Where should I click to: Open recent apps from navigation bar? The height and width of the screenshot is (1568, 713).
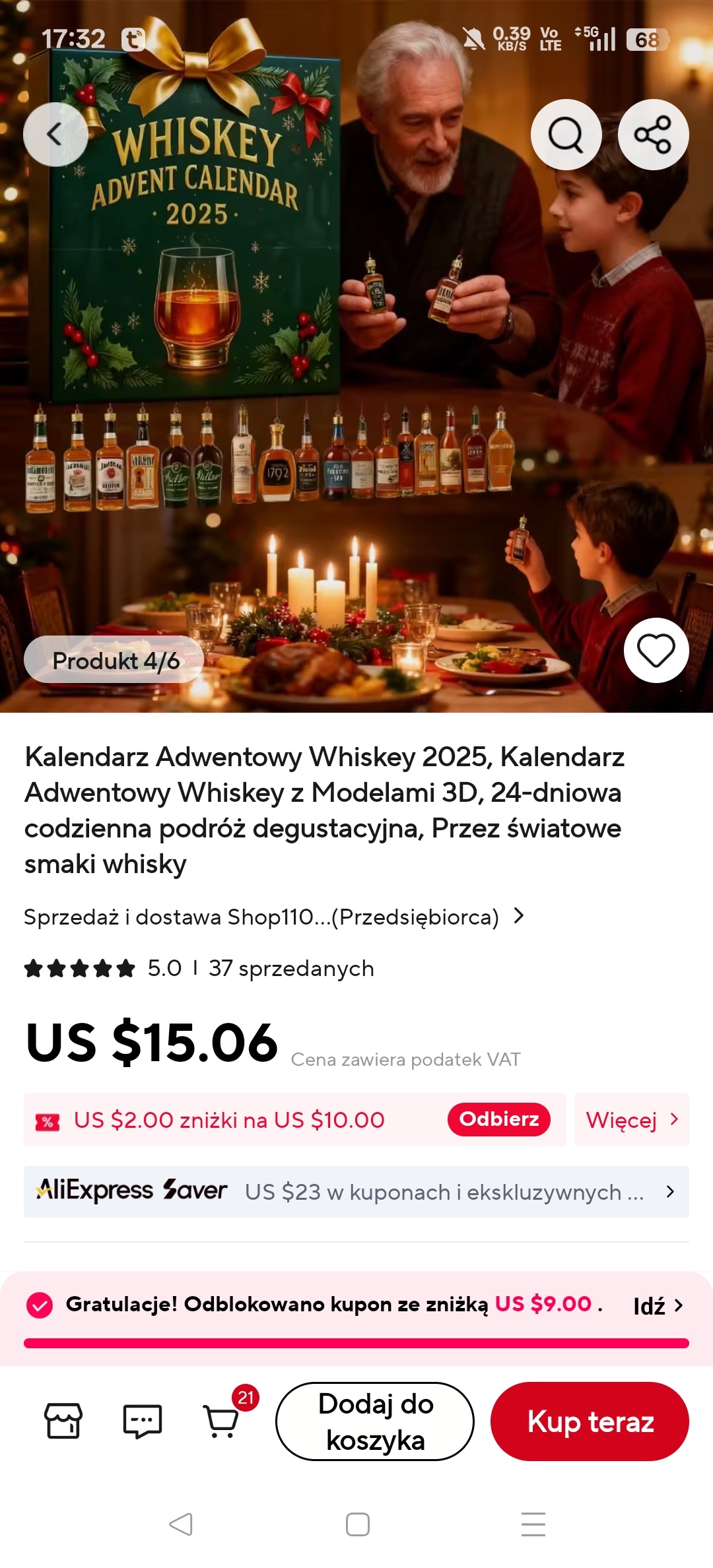(533, 1524)
